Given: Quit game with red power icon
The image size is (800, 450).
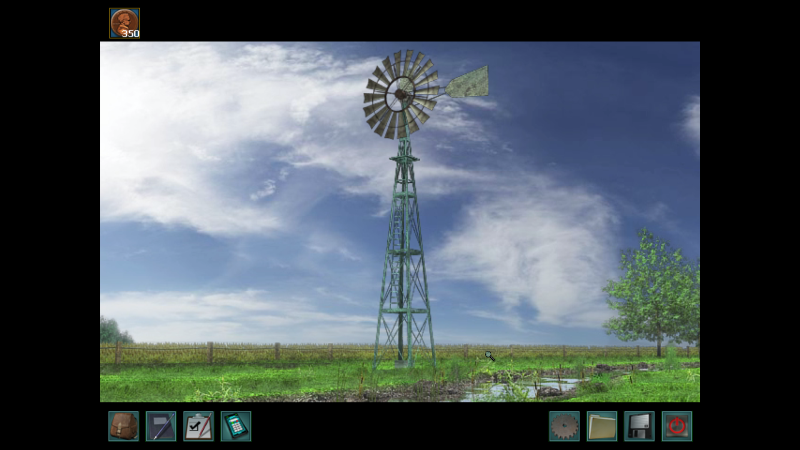Looking at the screenshot, I should coord(677,426).
